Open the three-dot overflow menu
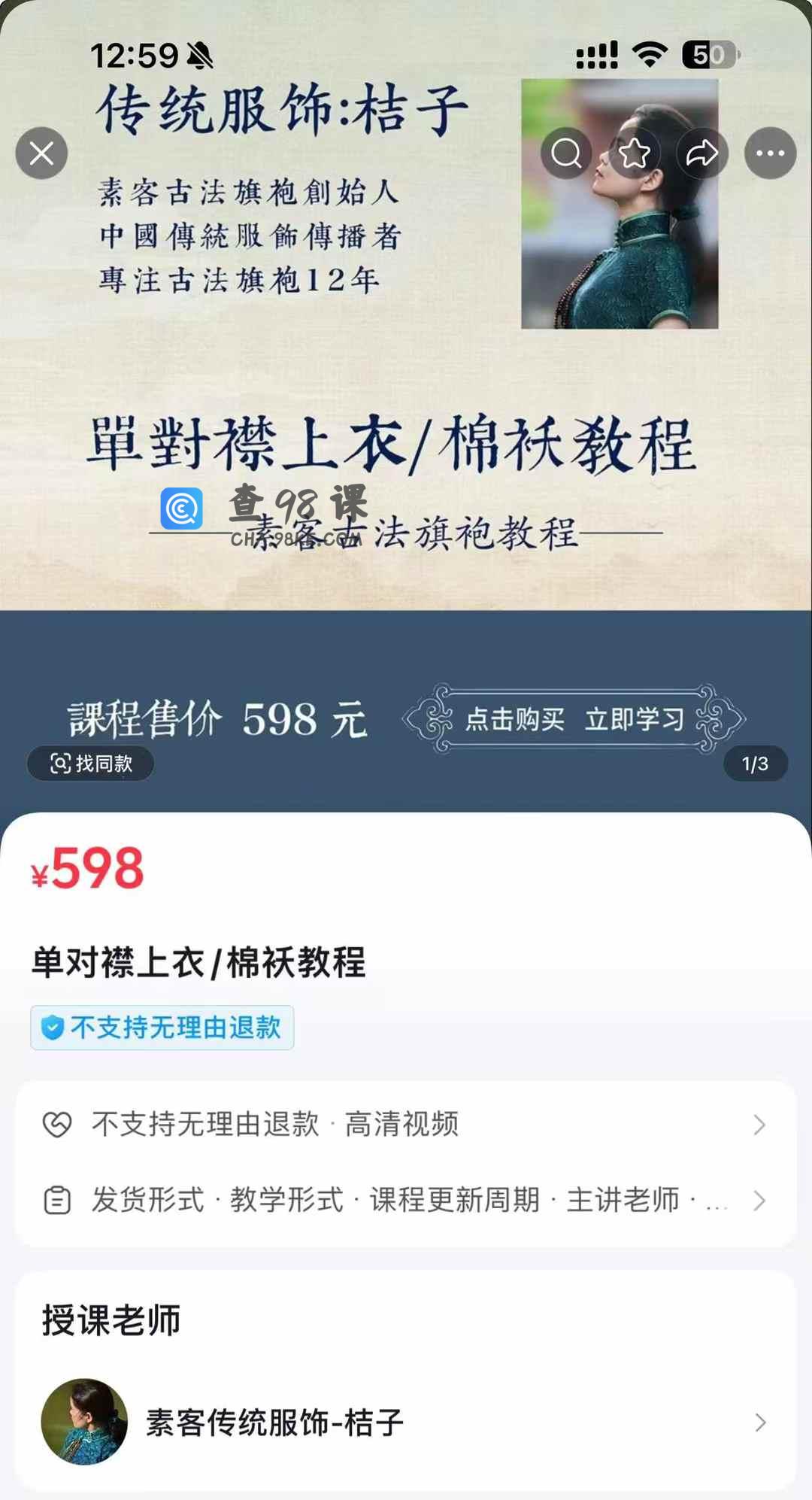This screenshot has width=812, height=1500. tap(770, 153)
